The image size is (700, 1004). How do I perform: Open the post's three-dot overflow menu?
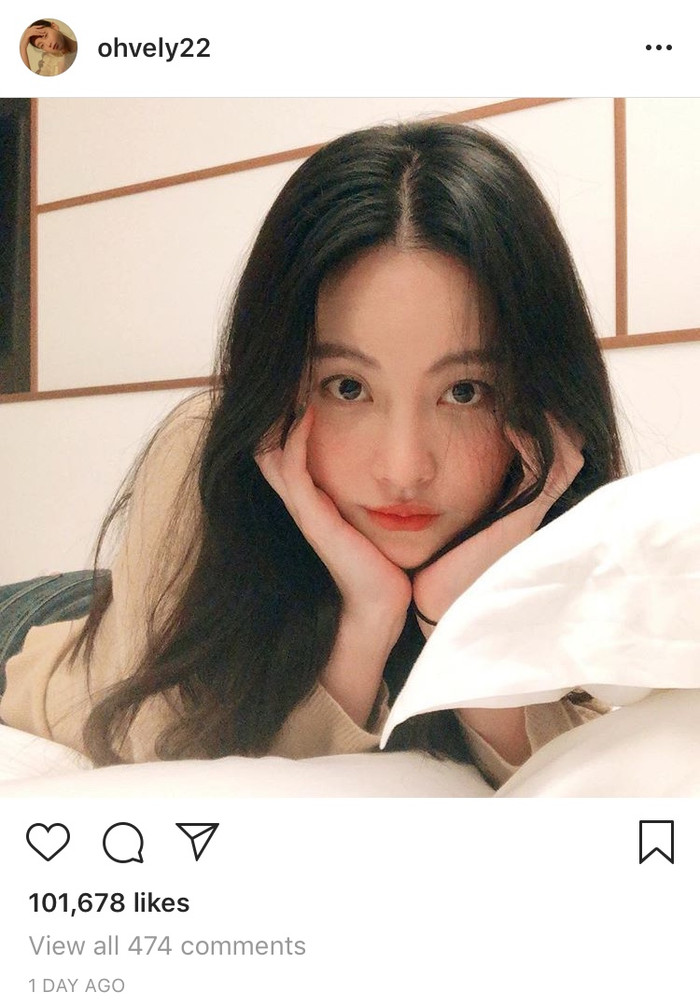click(658, 48)
